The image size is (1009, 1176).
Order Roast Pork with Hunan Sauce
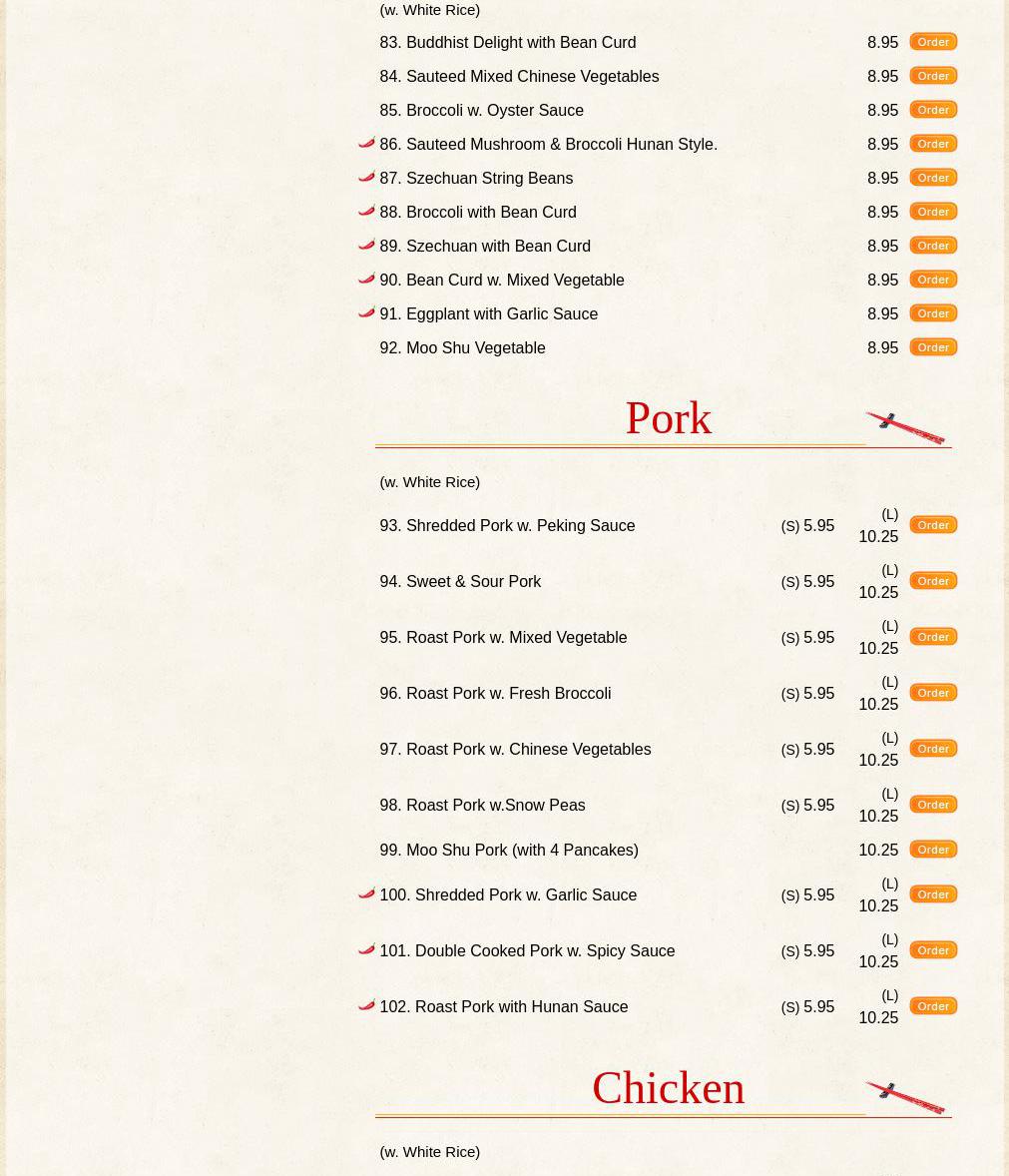click(x=933, y=1006)
